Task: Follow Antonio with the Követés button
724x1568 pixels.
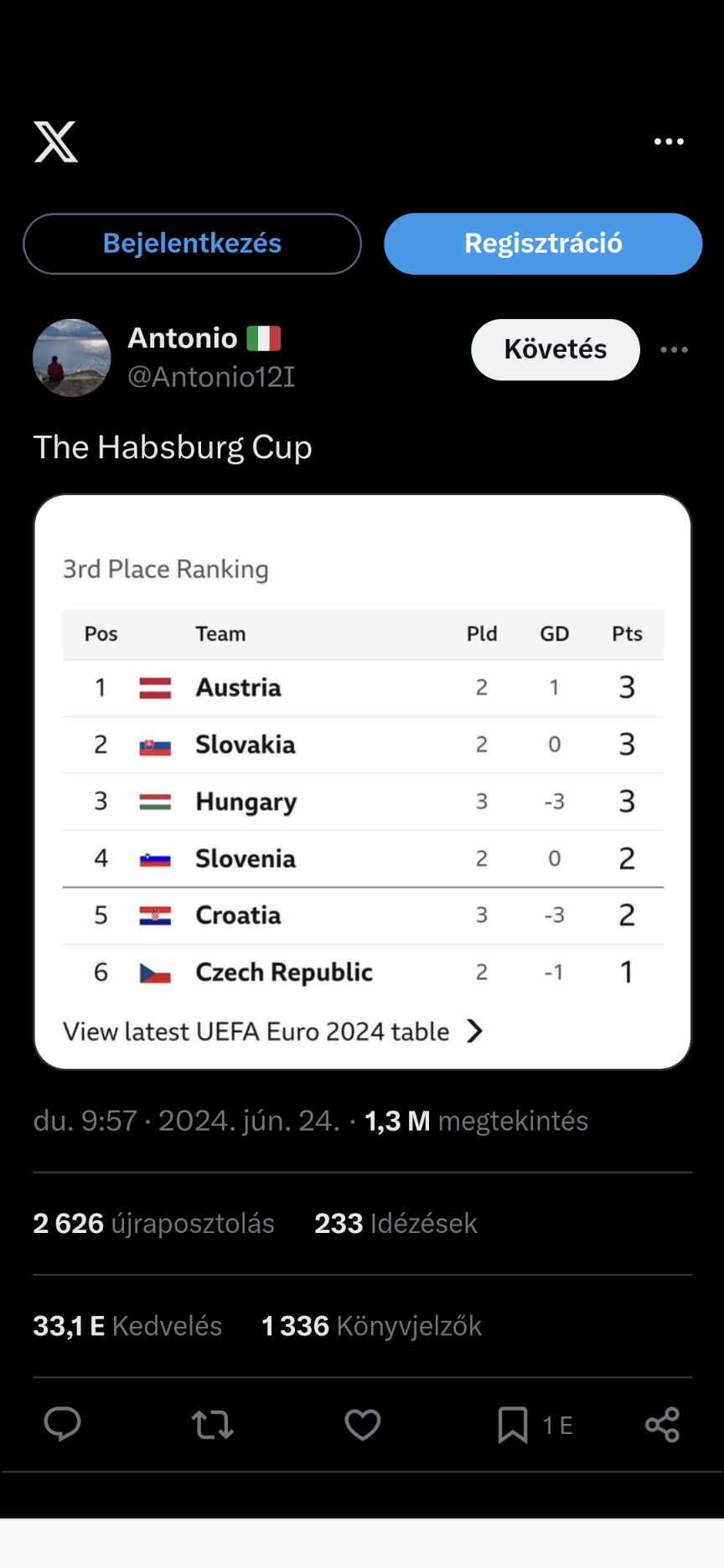Action: tap(556, 349)
